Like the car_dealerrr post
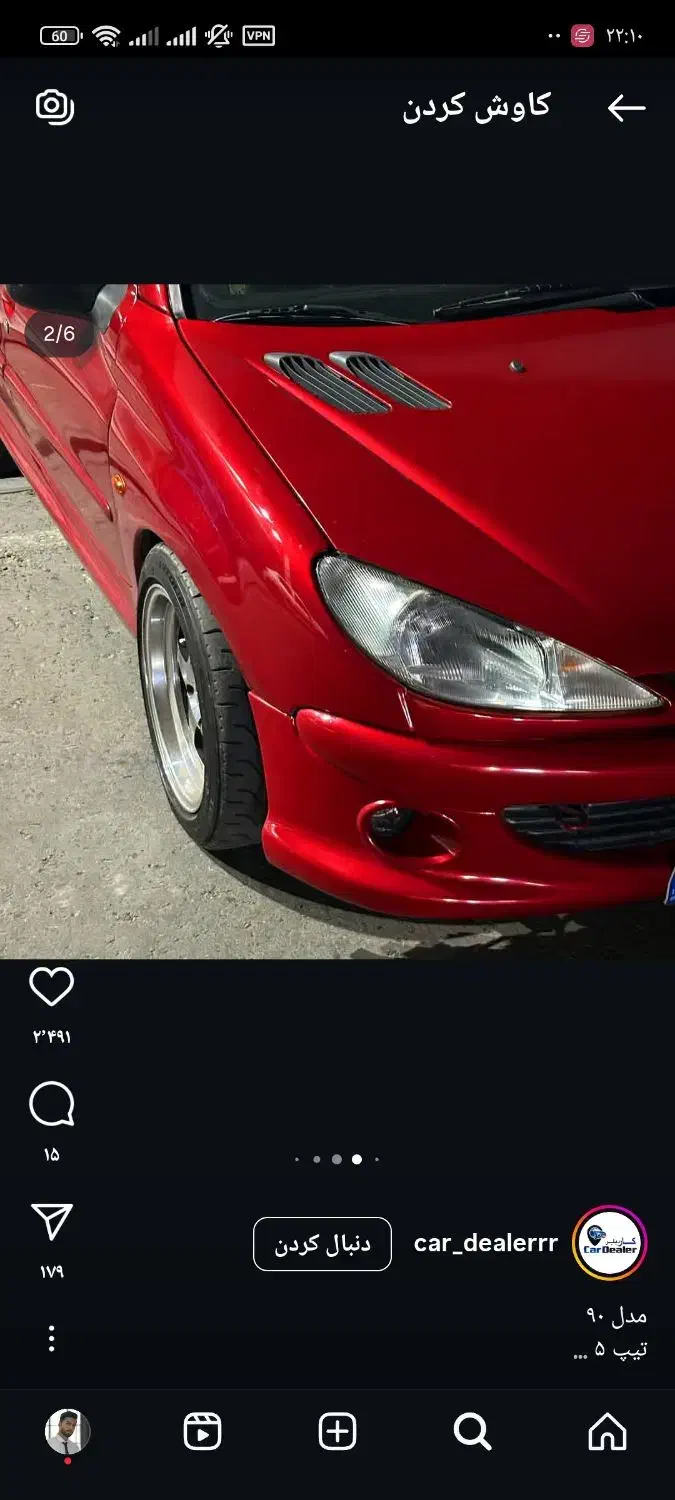Screen dimensions: 675x1500 pos(51,987)
